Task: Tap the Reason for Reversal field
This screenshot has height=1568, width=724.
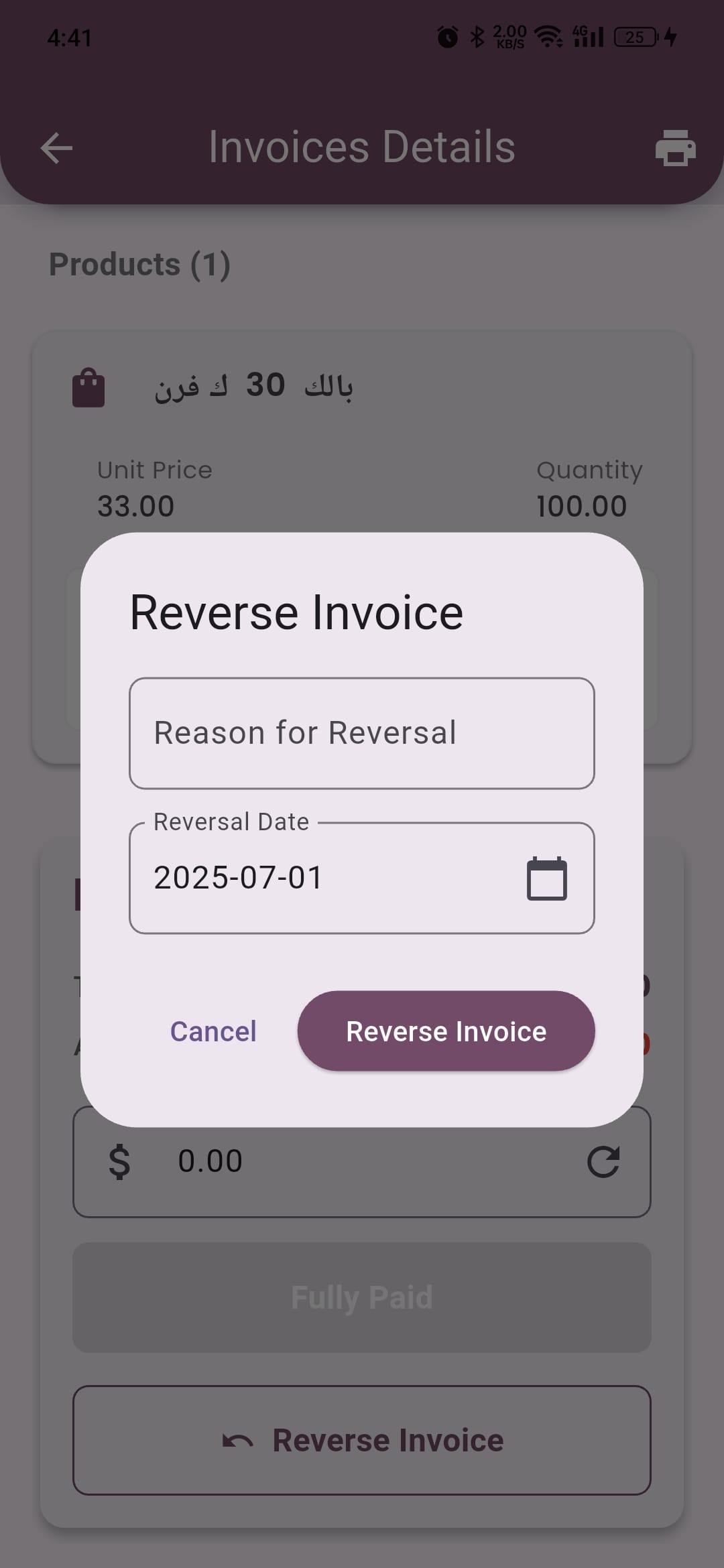Action: pyautogui.click(x=361, y=733)
